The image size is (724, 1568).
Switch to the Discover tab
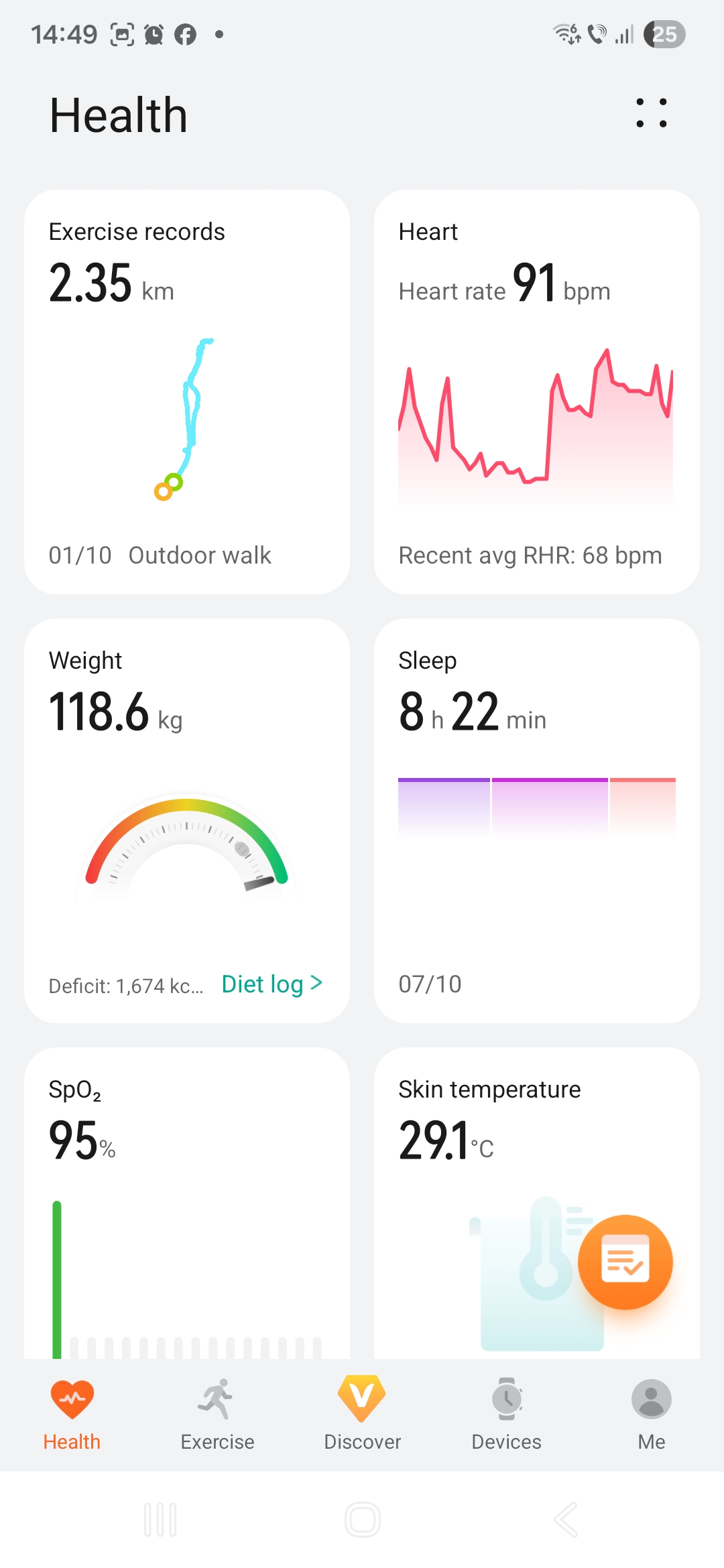(362, 1414)
